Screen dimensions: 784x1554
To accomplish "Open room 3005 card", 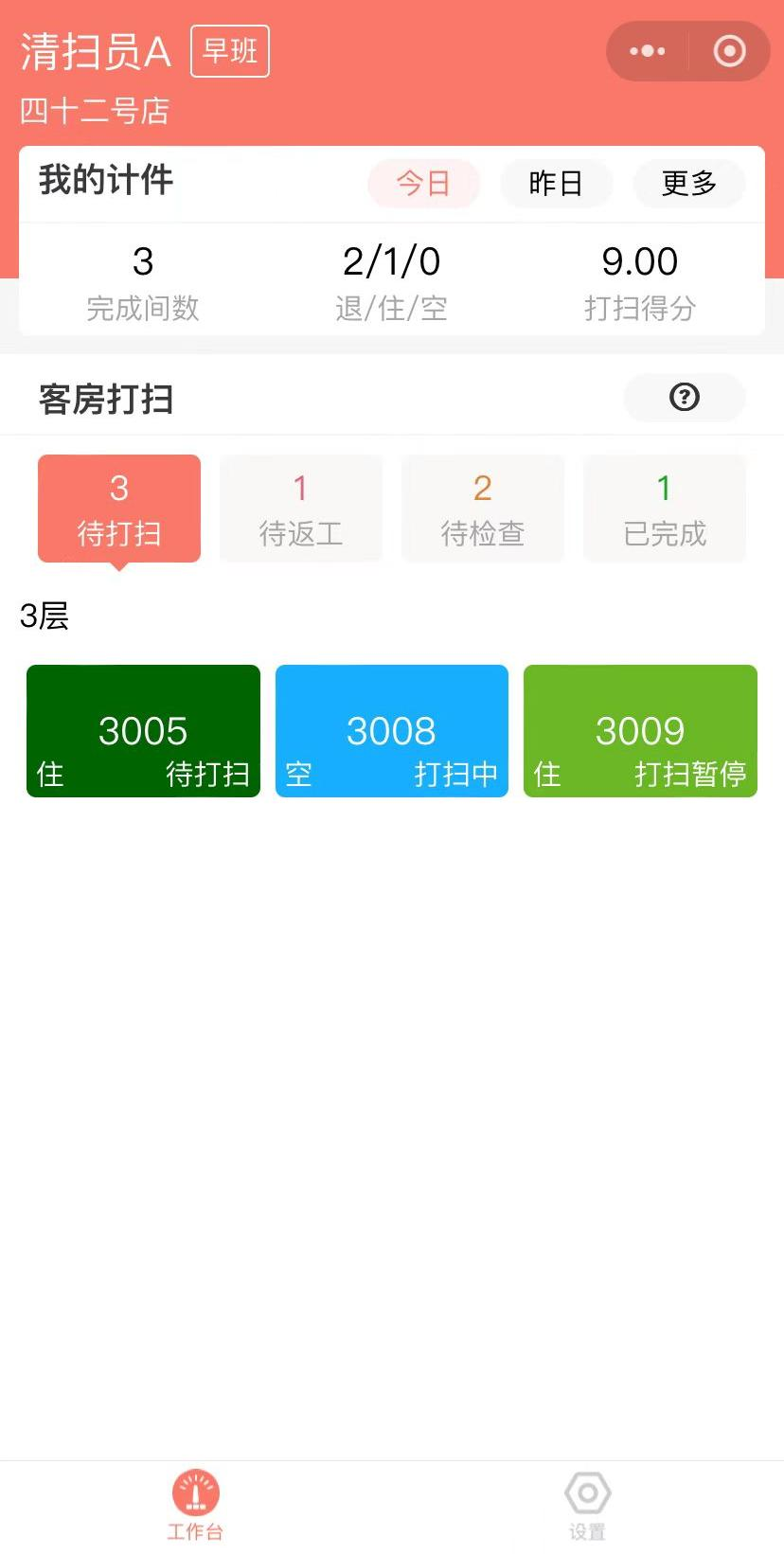I will [x=143, y=731].
